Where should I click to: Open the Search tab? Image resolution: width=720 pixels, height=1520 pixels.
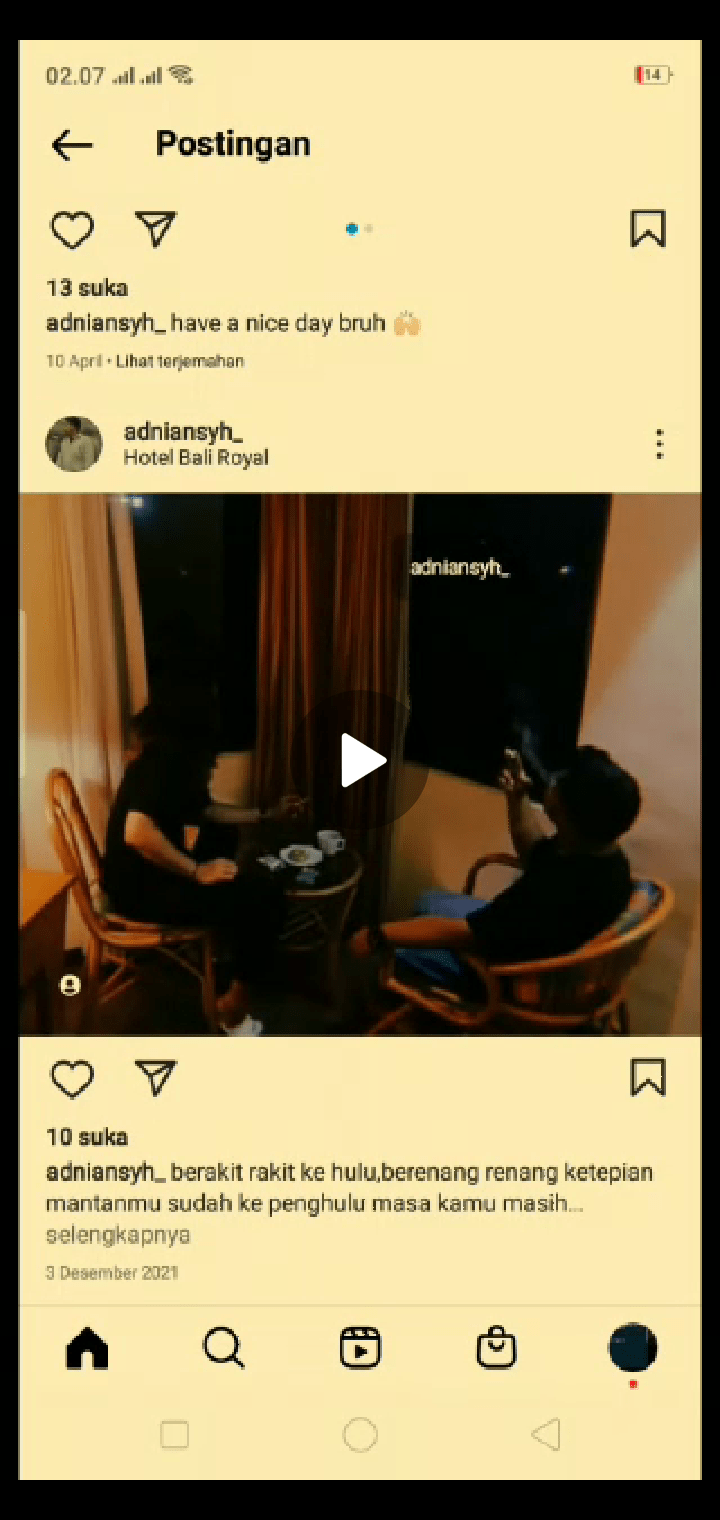point(223,1348)
